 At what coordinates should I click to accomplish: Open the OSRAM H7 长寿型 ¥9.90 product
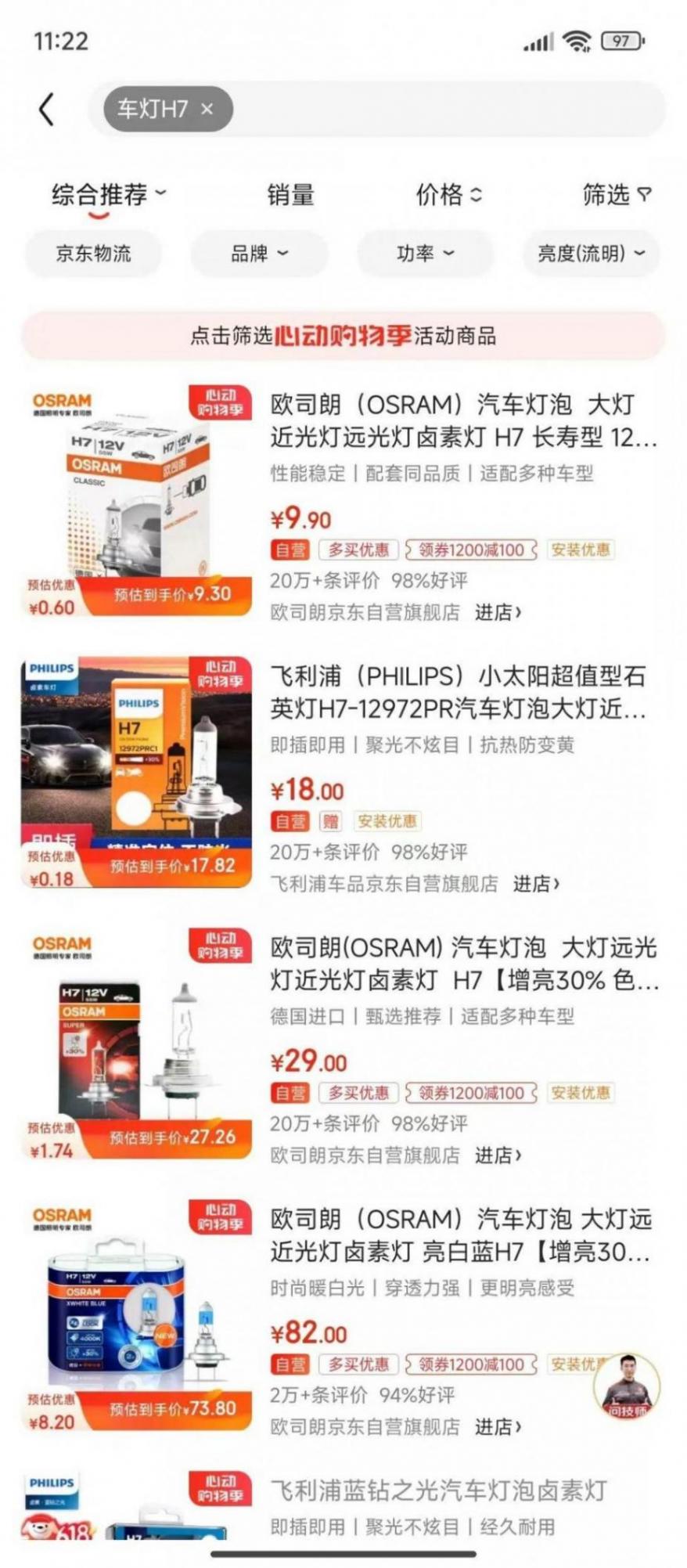pos(462,420)
